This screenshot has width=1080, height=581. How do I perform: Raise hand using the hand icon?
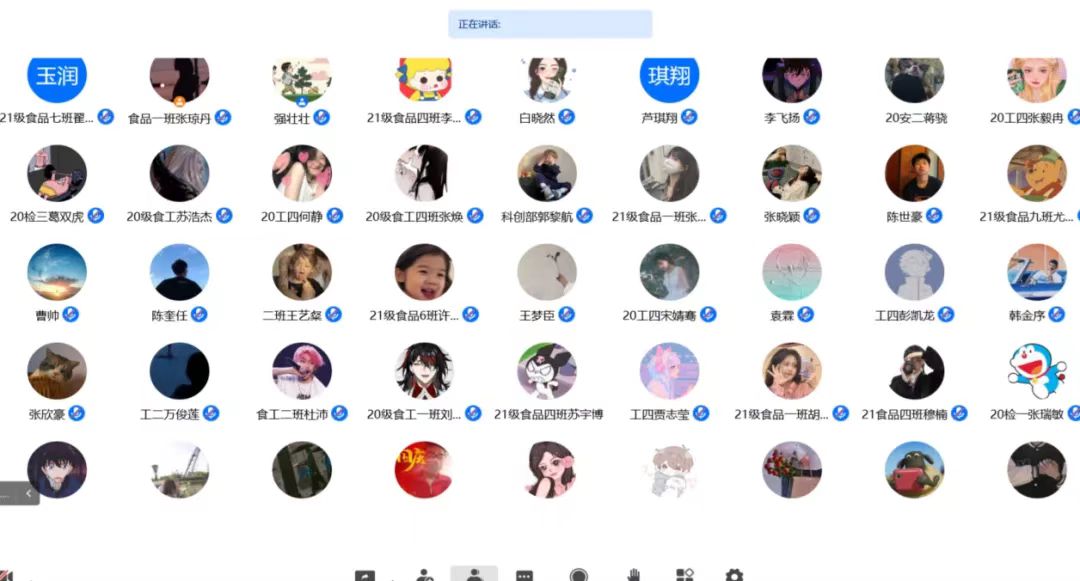click(633, 575)
